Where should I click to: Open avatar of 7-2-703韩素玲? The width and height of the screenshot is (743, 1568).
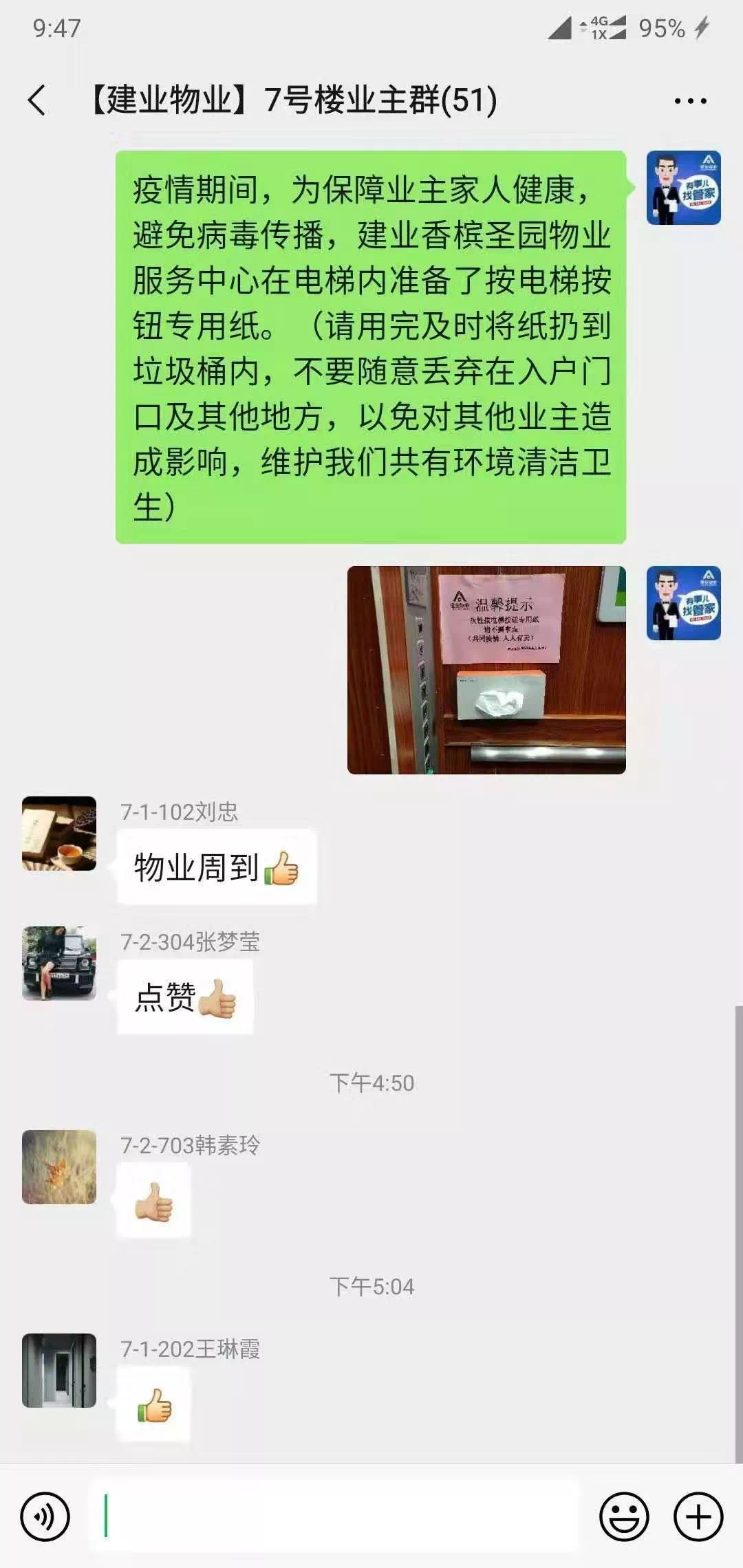pyautogui.click(x=59, y=1166)
